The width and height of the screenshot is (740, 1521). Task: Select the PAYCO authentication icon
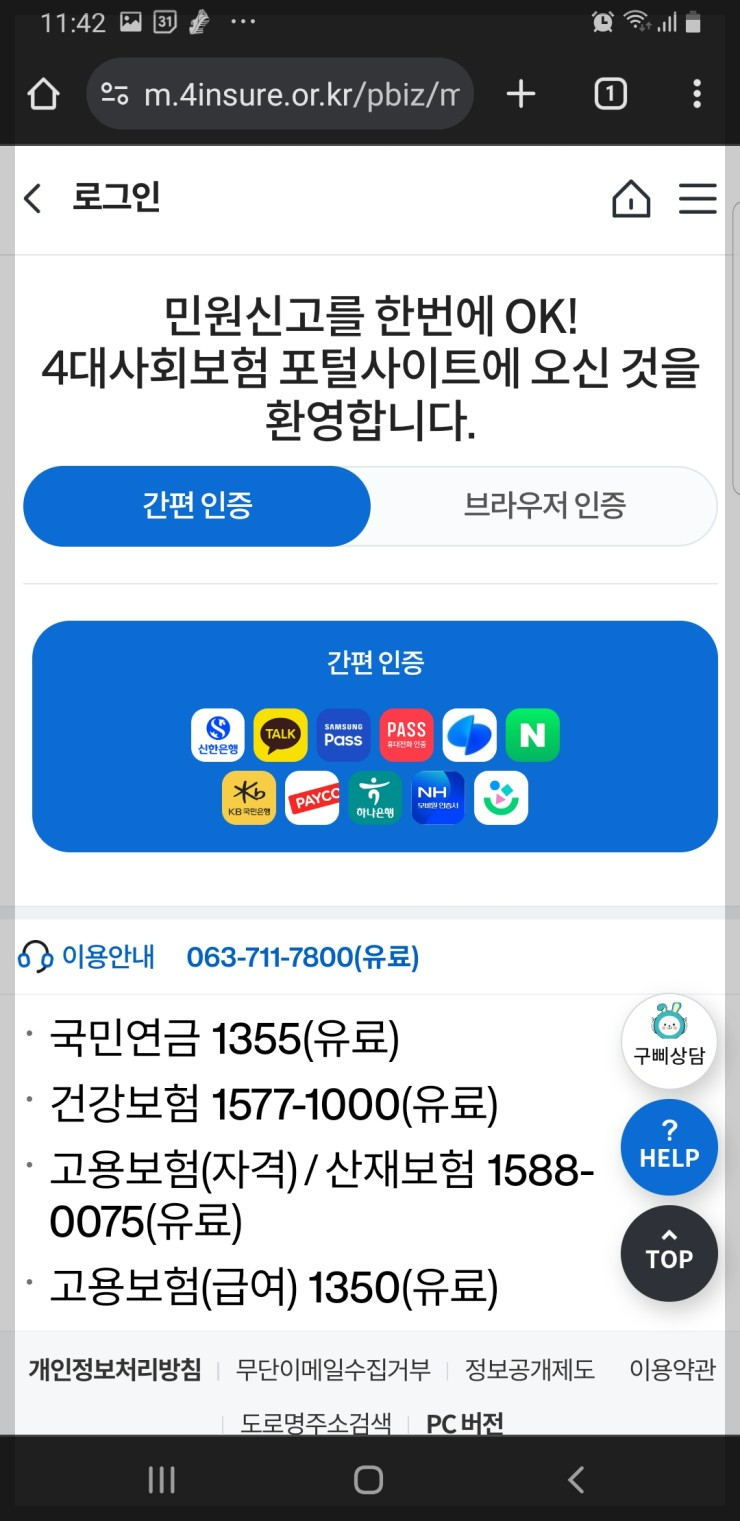tap(312, 798)
